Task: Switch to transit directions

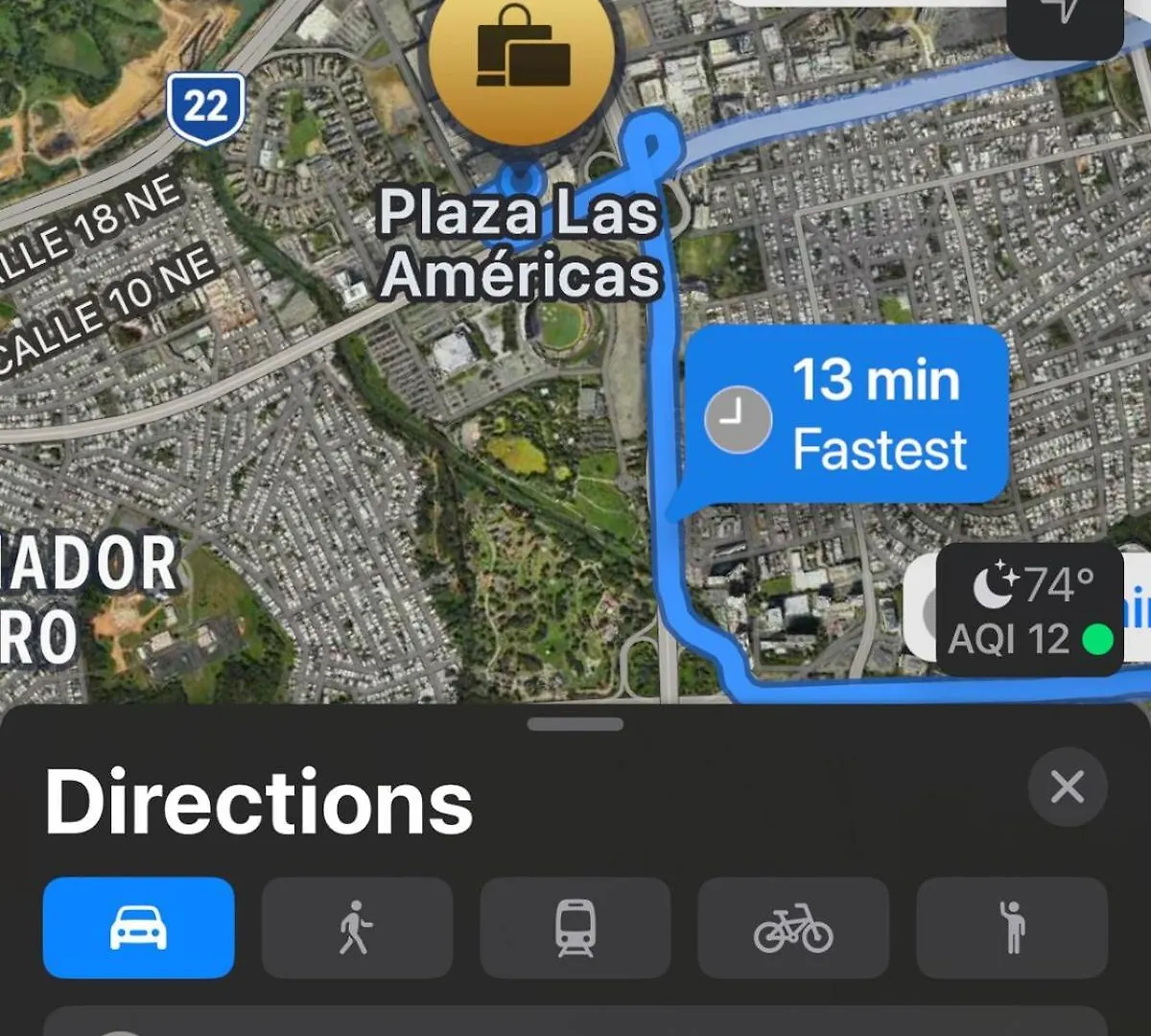Action: 575,928
